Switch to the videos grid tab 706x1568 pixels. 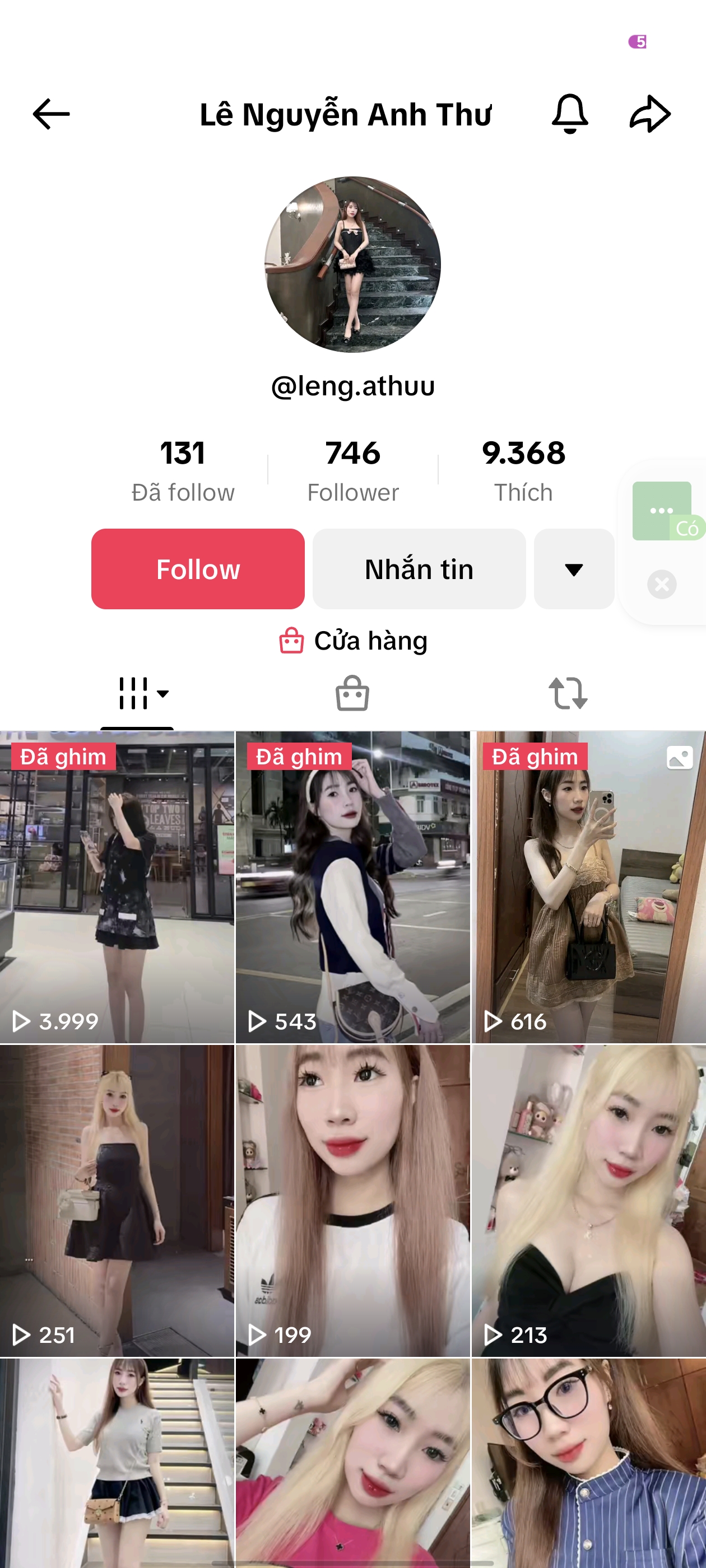pyautogui.click(x=137, y=693)
